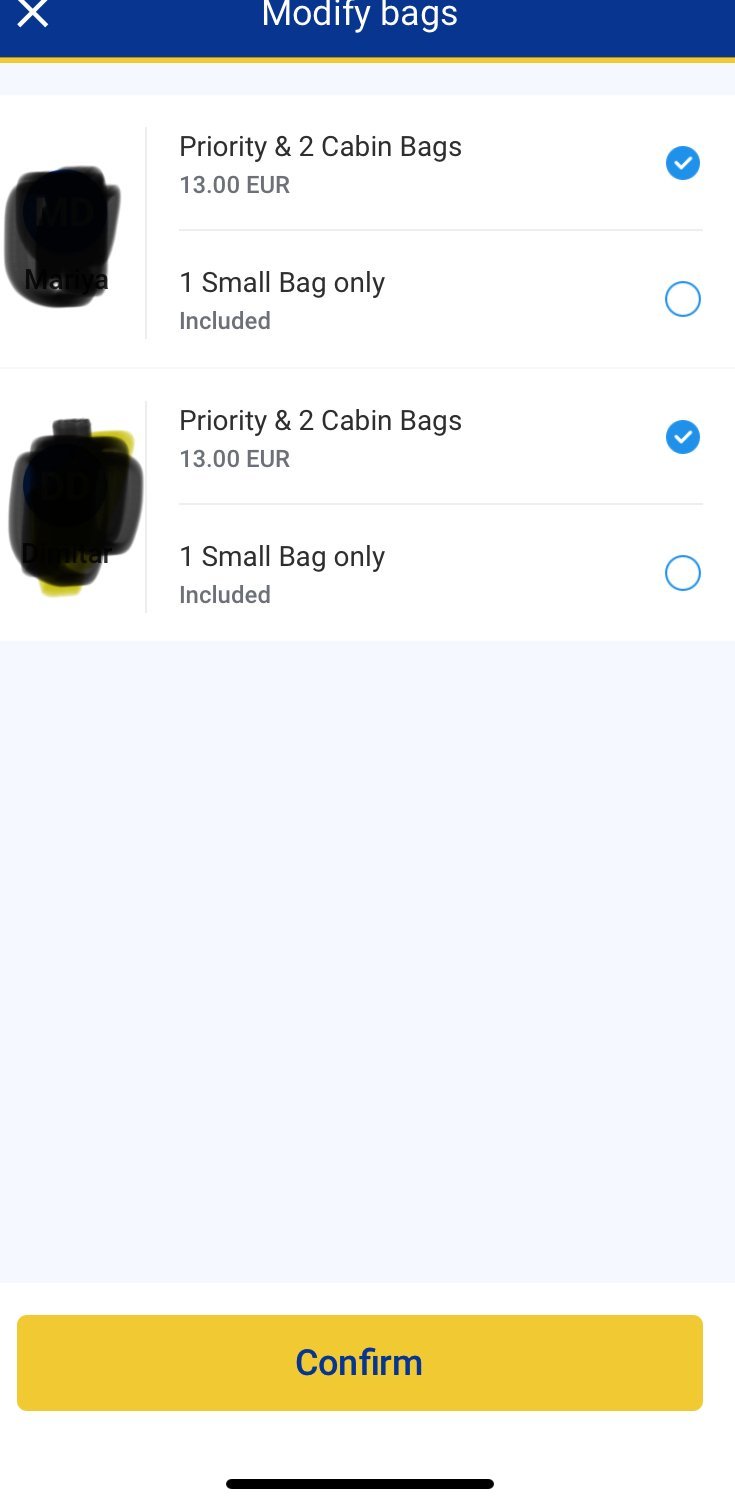
Task: Confirm the bag selection
Action: tap(360, 1362)
